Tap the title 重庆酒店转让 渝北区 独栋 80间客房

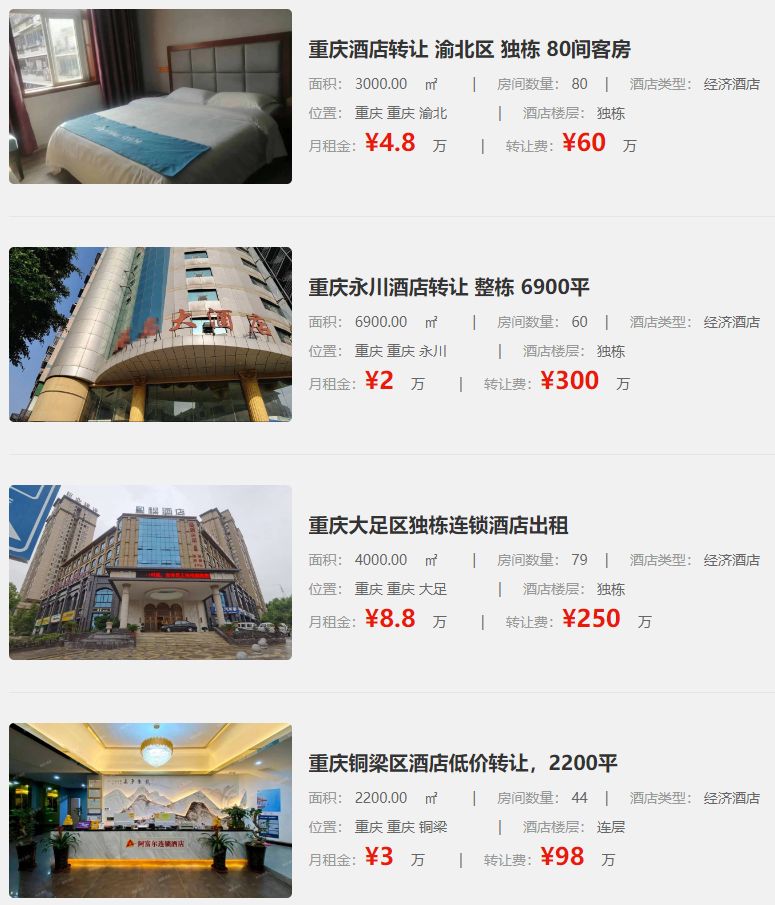pos(469,50)
